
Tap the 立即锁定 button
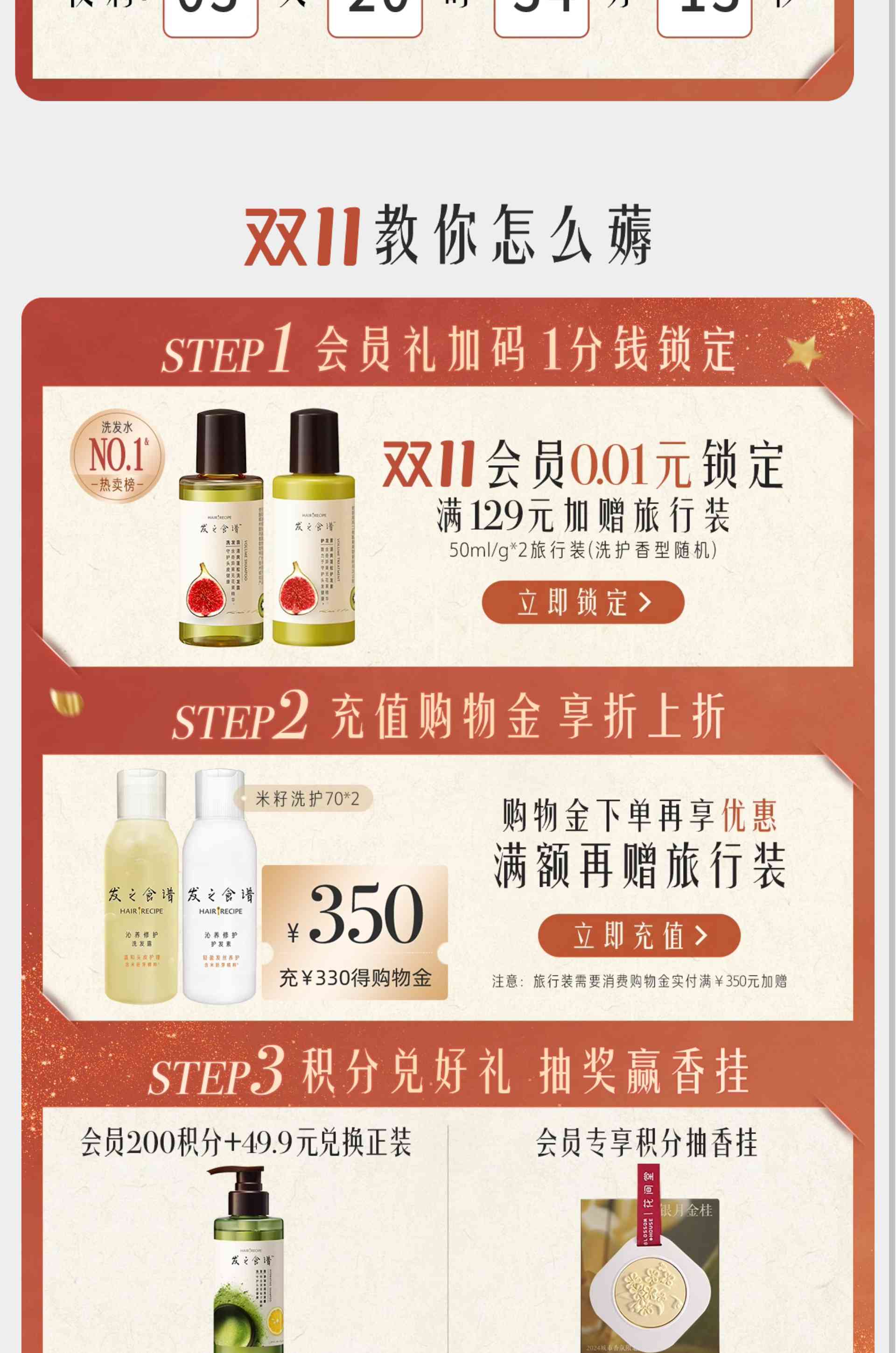[x=583, y=602]
